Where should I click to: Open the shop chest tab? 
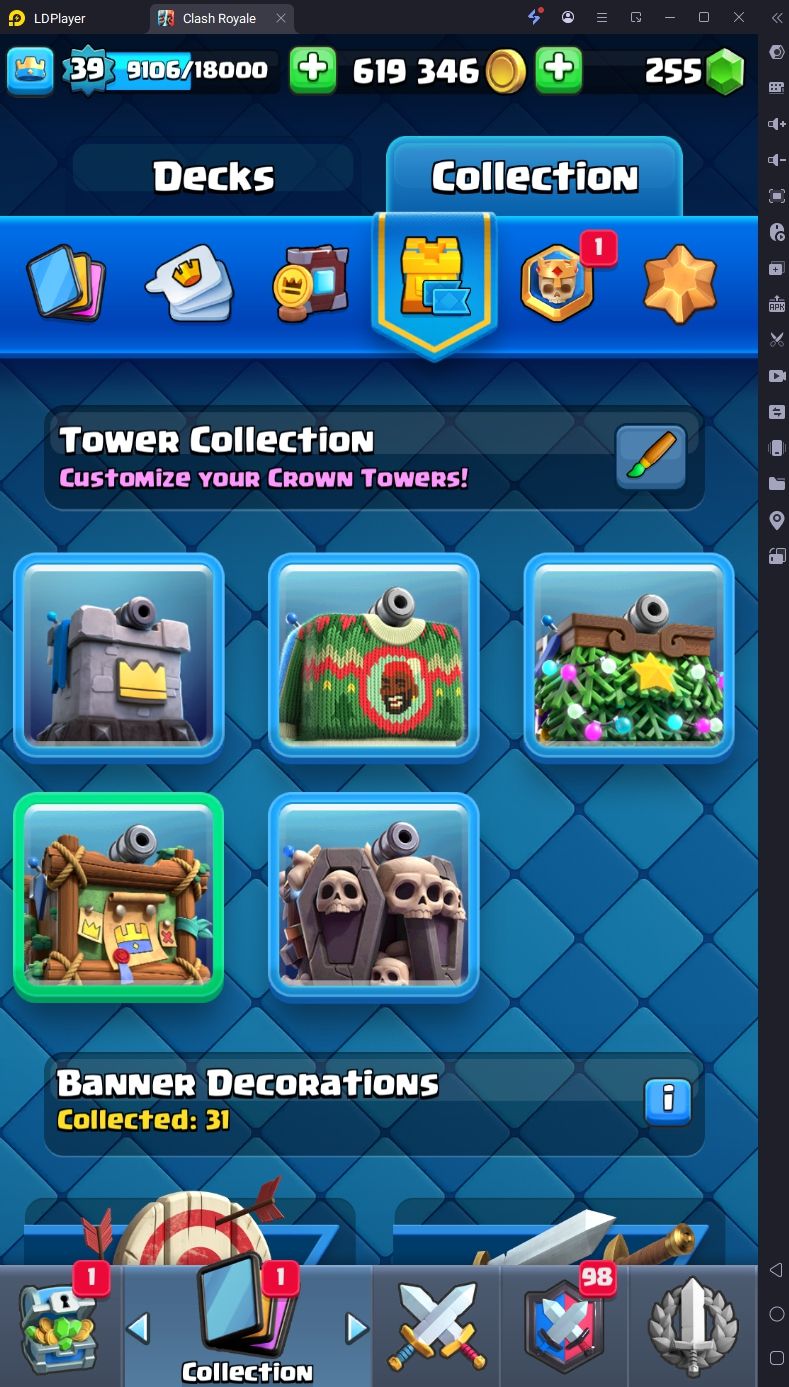[x=60, y=1327]
